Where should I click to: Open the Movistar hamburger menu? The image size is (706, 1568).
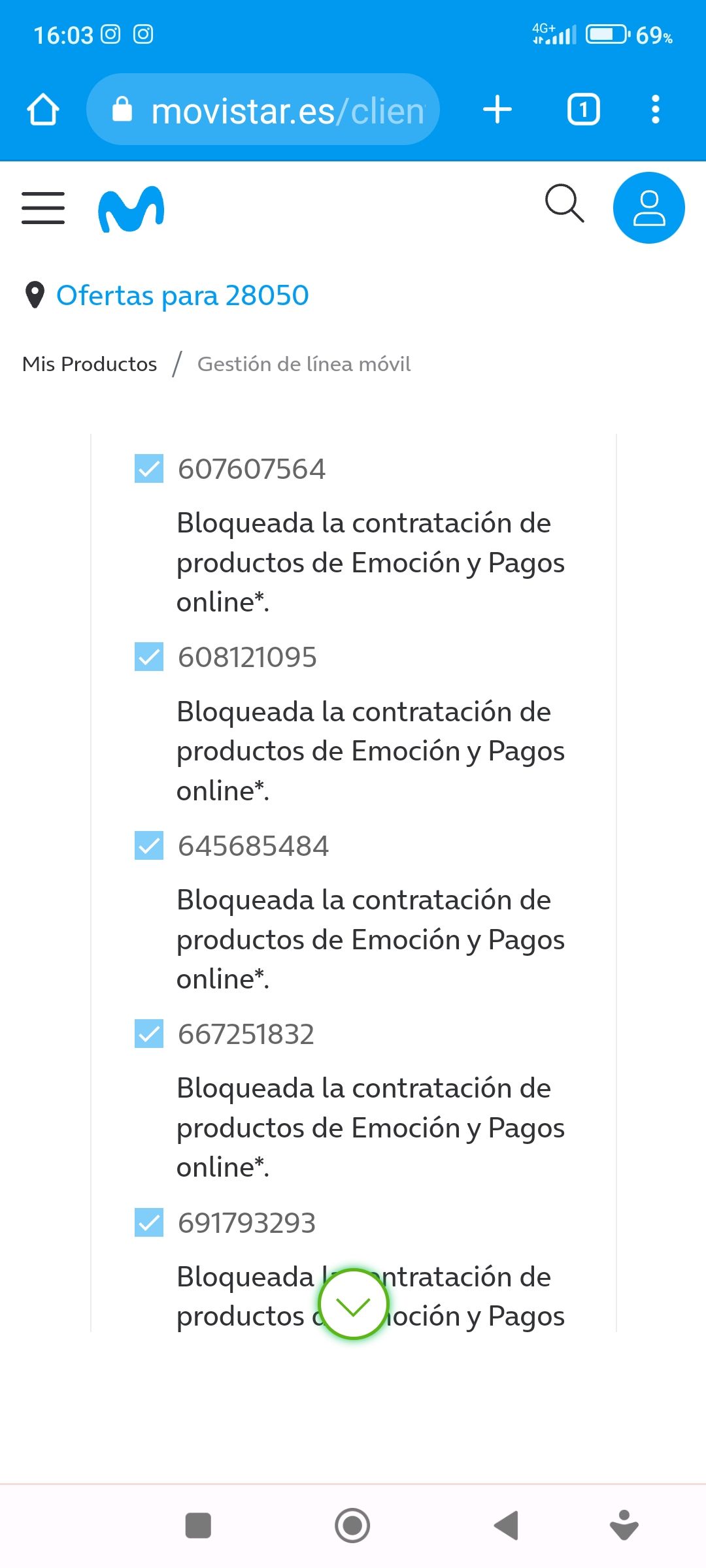click(x=42, y=209)
